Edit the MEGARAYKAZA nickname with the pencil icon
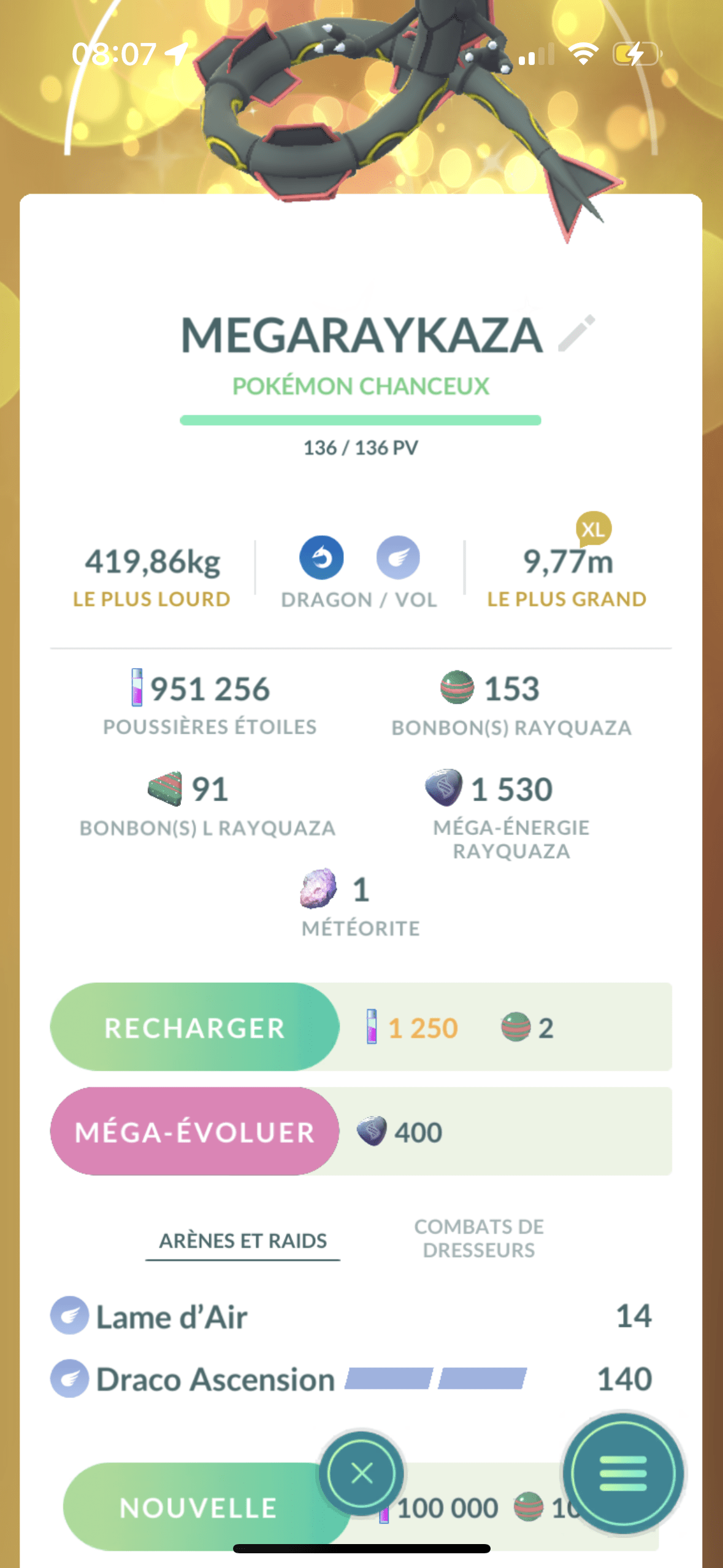Screen dimensions: 723x1568 (x=576, y=333)
